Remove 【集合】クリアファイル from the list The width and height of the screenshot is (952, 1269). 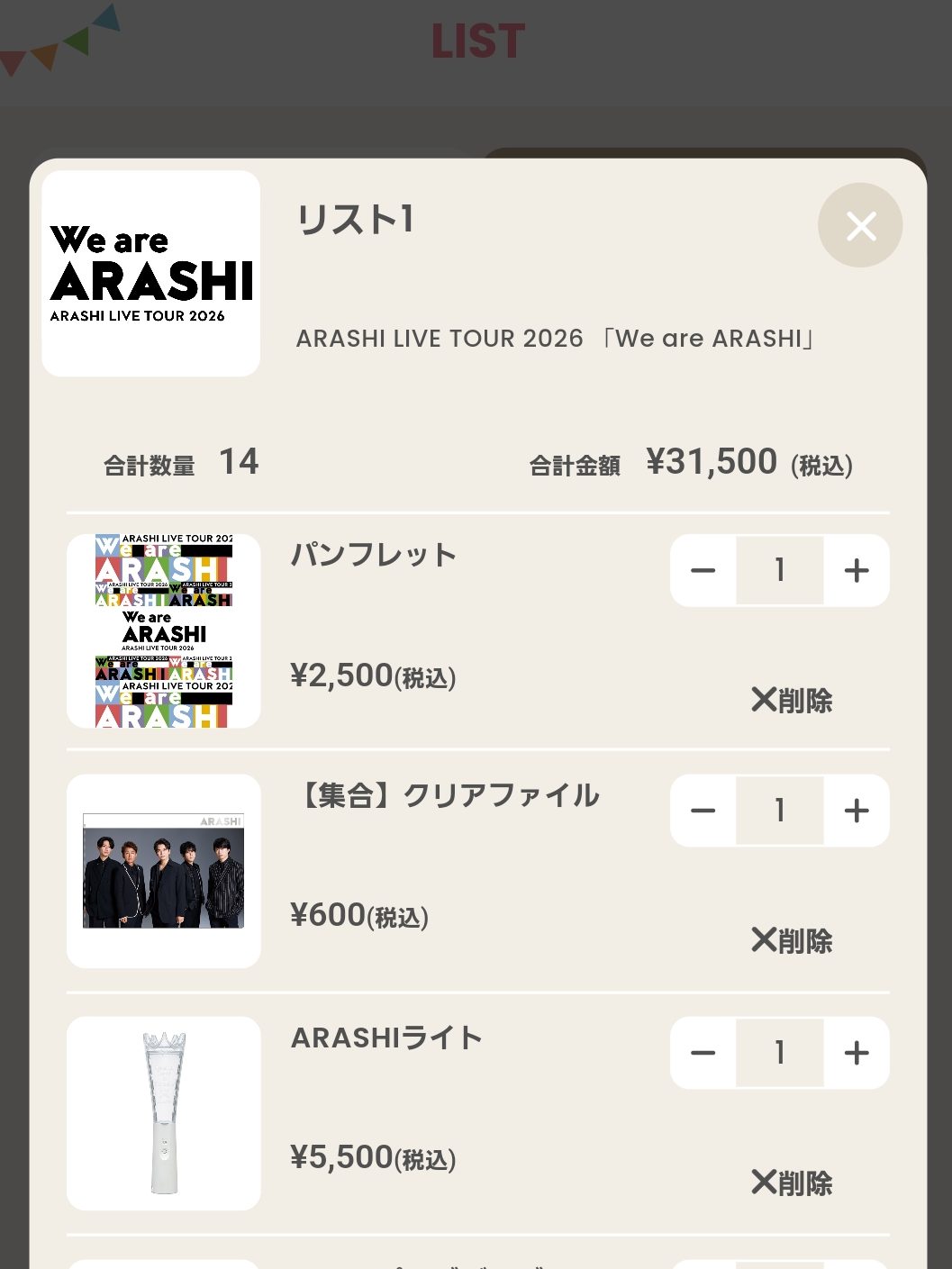click(x=792, y=940)
